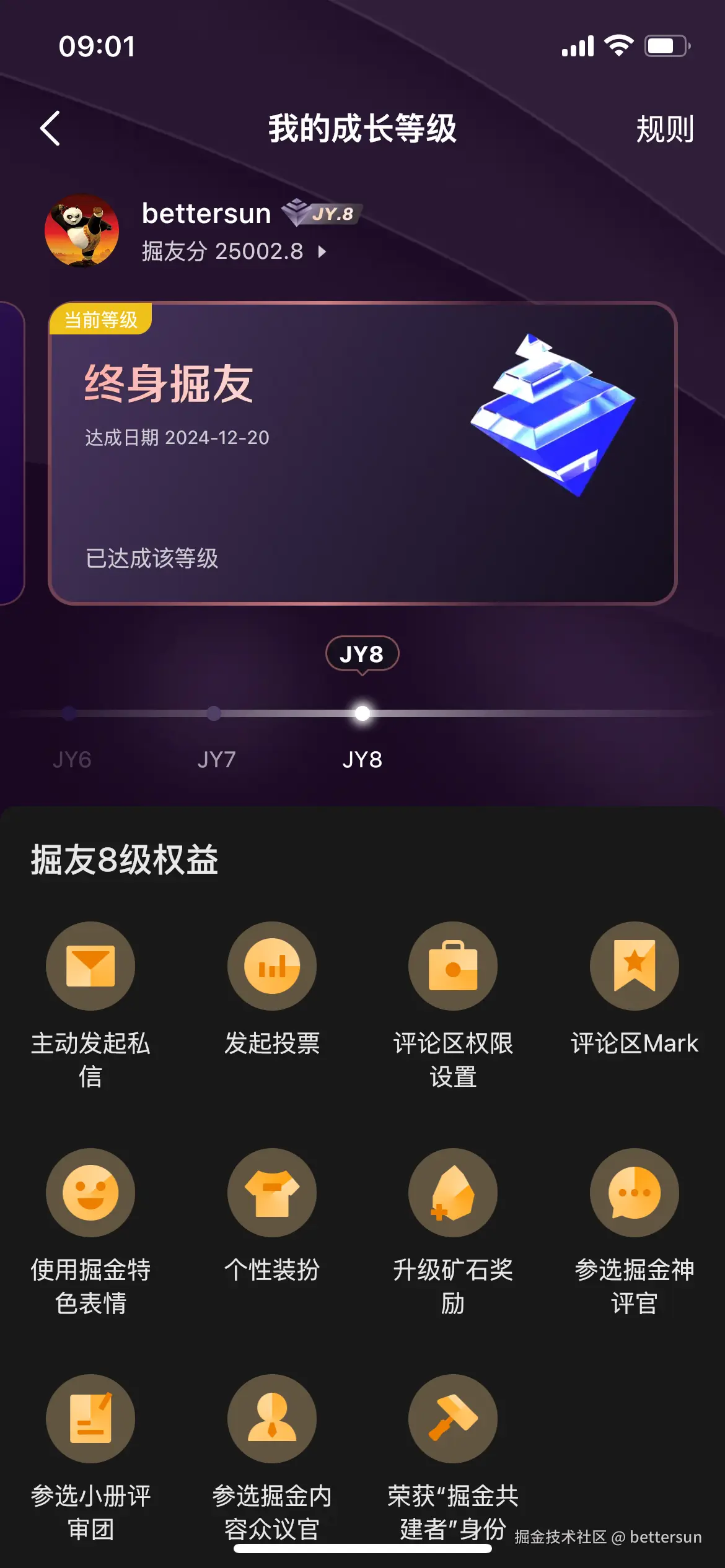The height and width of the screenshot is (1568, 725).
Task: Select the 发起投票 chart icon
Action: pos(273,966)
